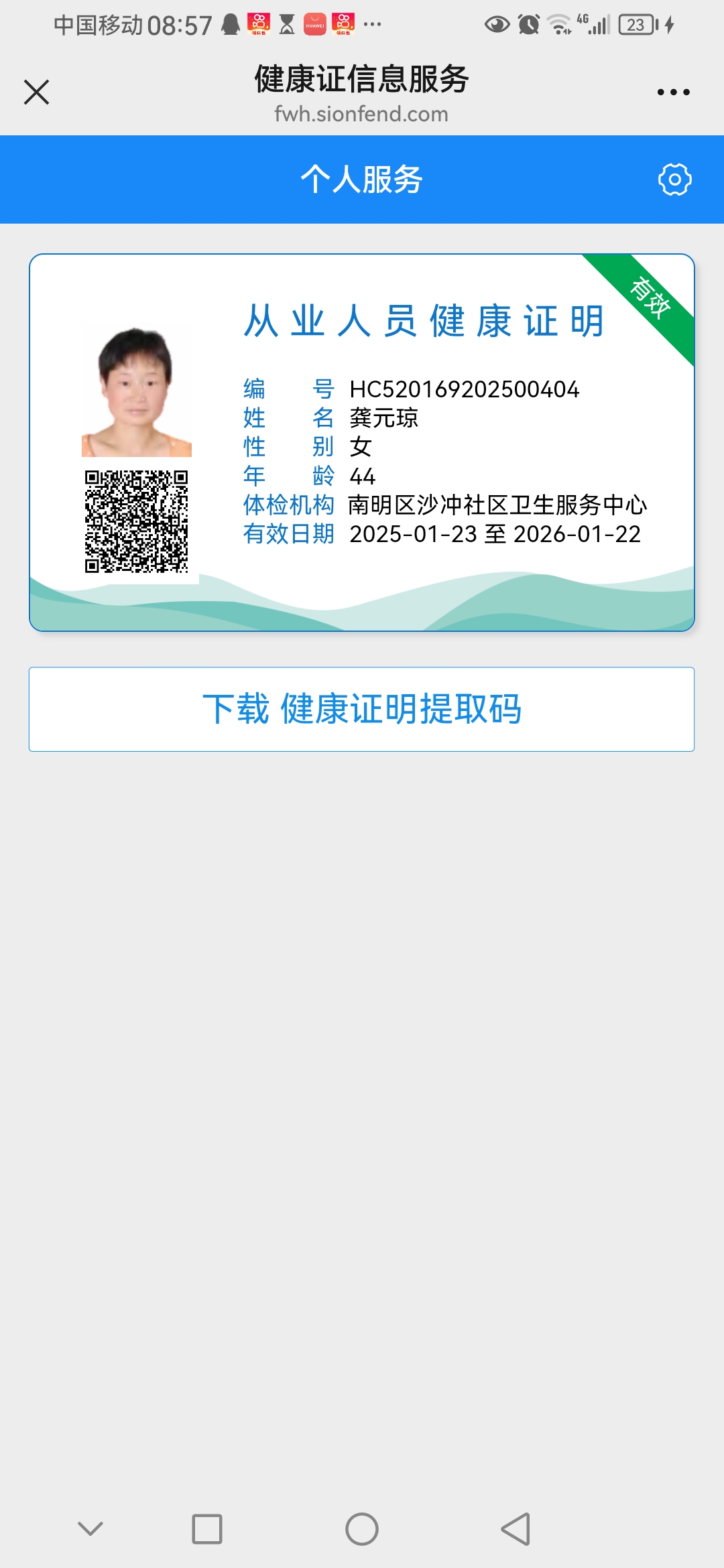Viewport: 724px width, 1568px height.
Task: Hide the navigation bar with the down chevron
Action: point(90,1528)
